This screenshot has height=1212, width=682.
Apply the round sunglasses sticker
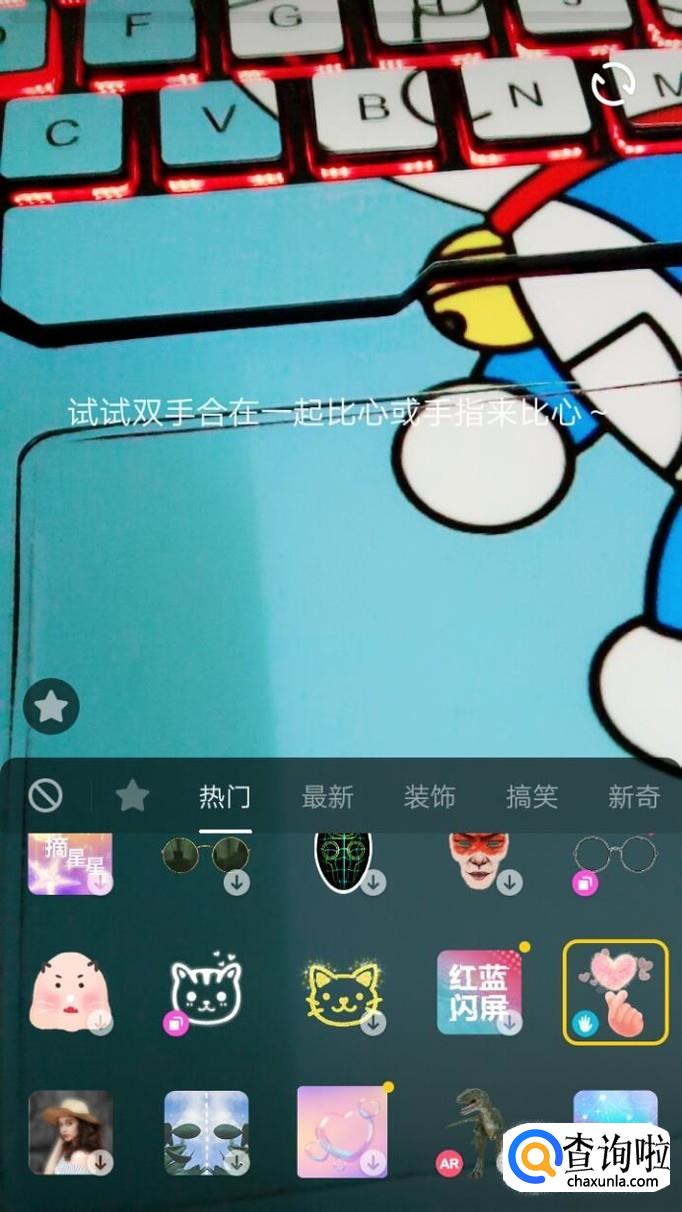click(x=205, y=858)
